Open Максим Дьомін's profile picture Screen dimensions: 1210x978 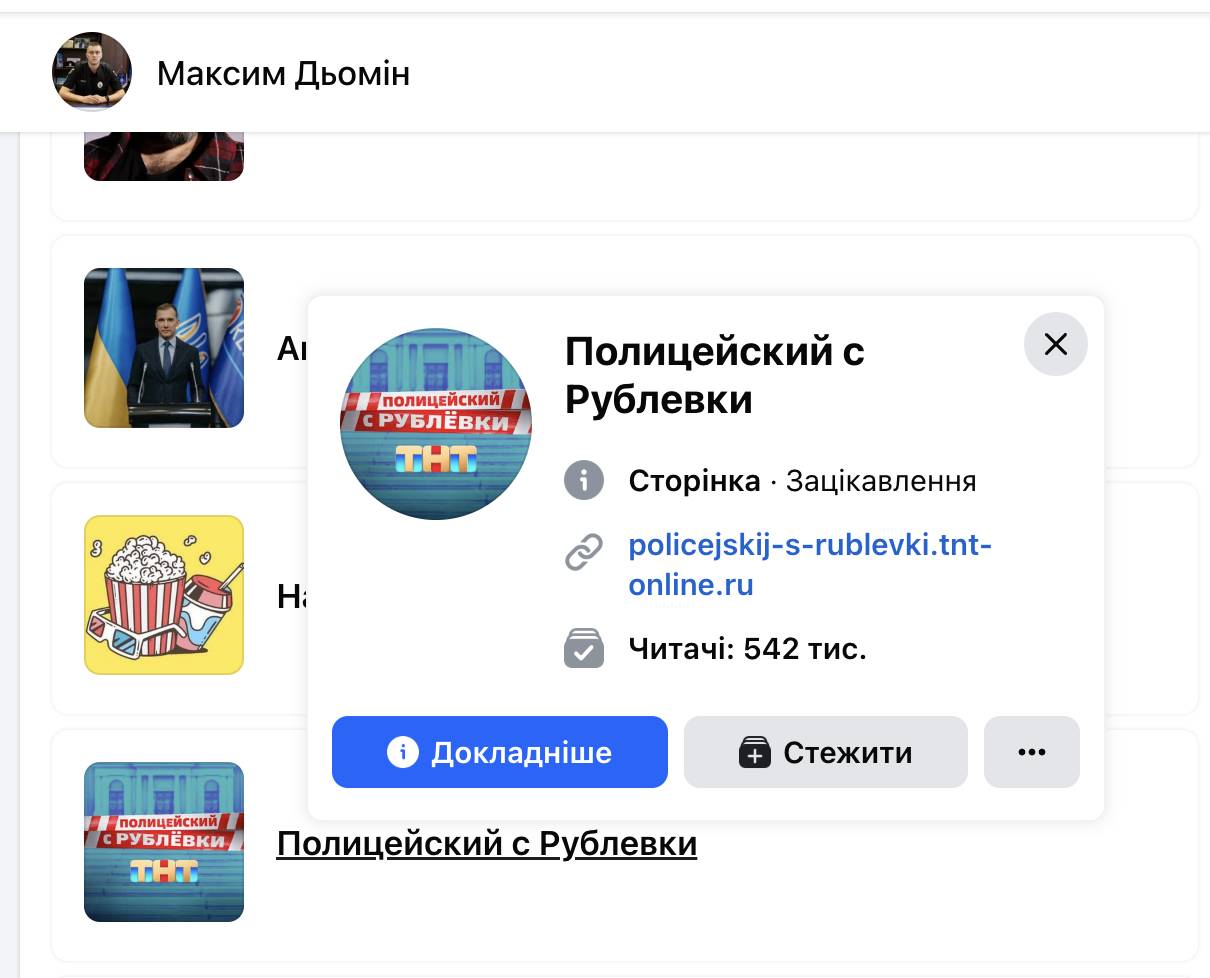point(92,72)
